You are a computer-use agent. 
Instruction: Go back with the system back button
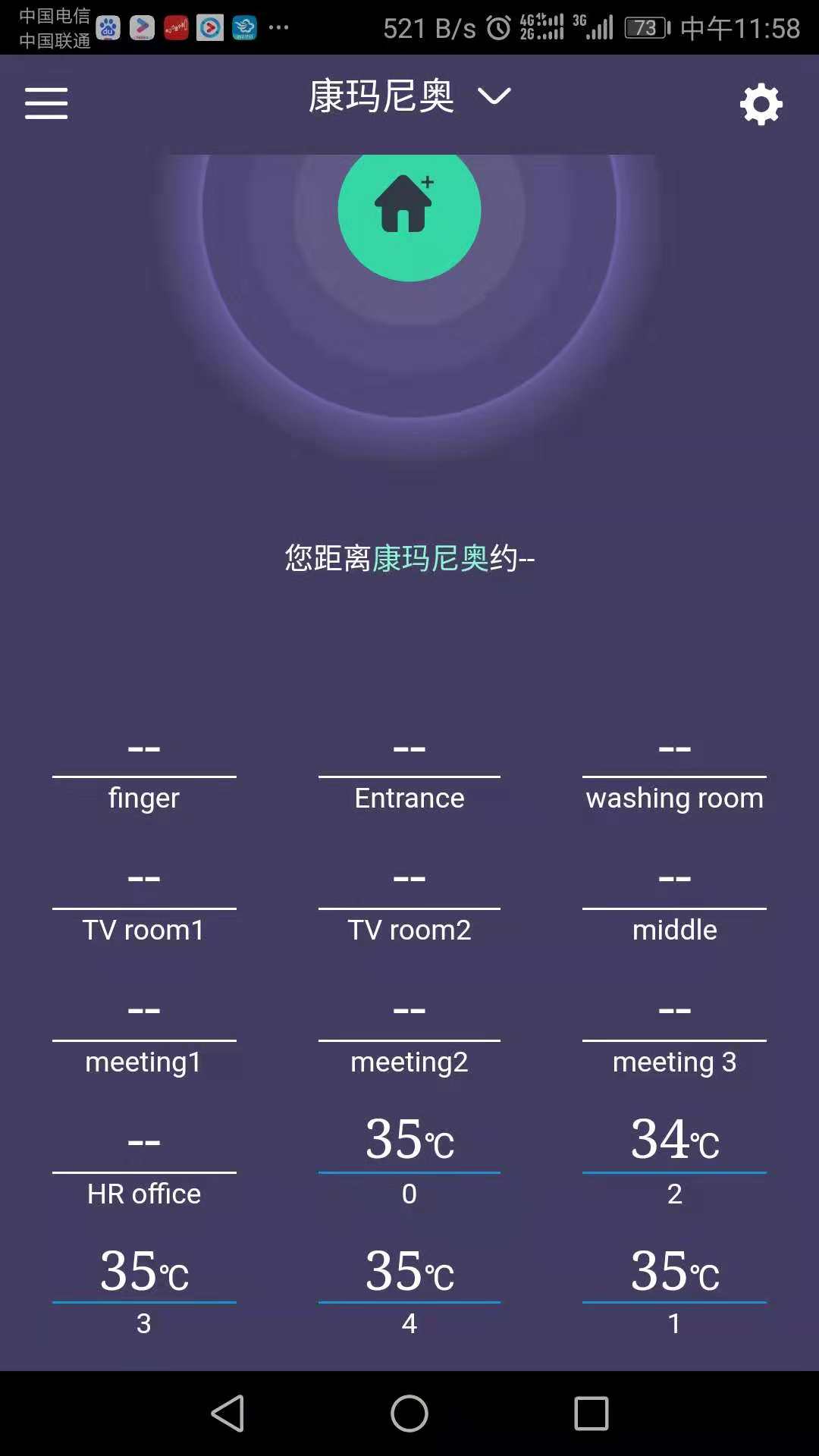pyautogui.click(x=227, y=1414)
